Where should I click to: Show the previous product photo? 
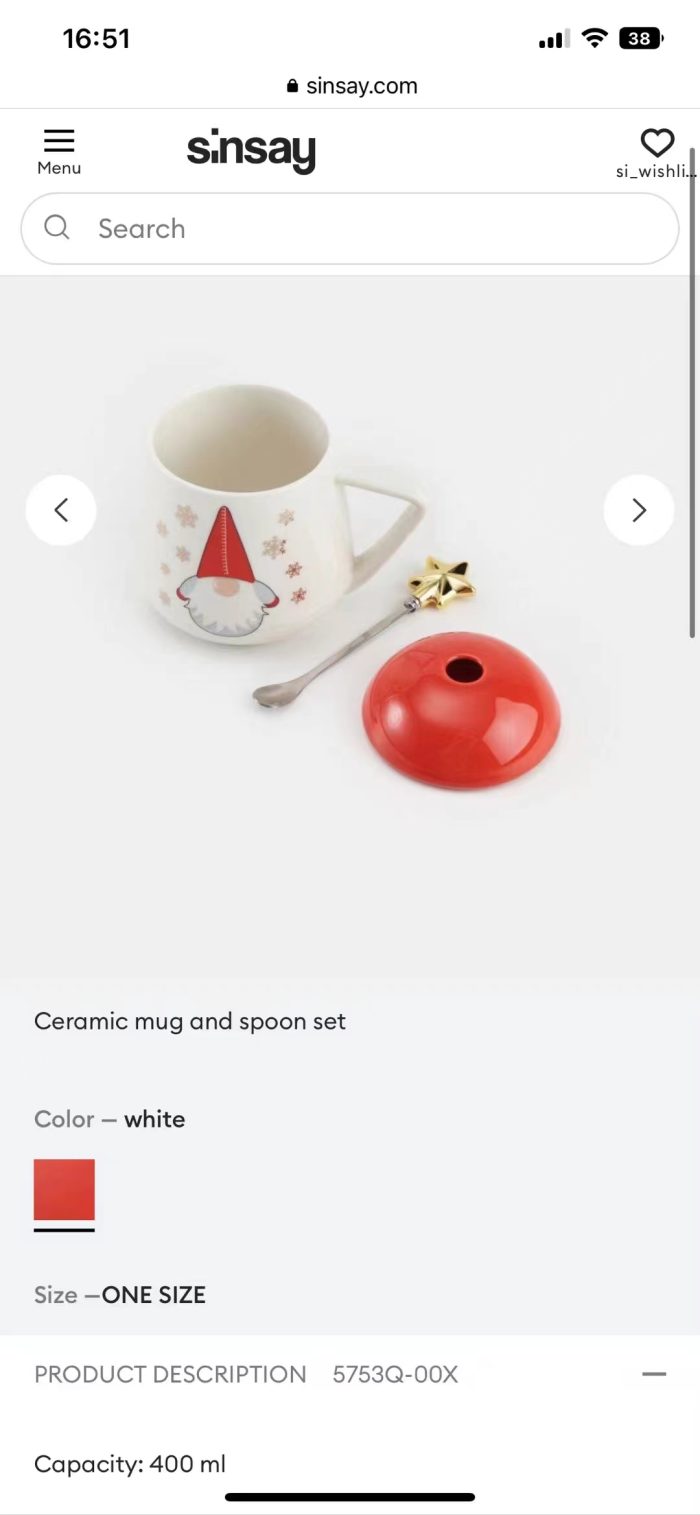tap(61, 510)
